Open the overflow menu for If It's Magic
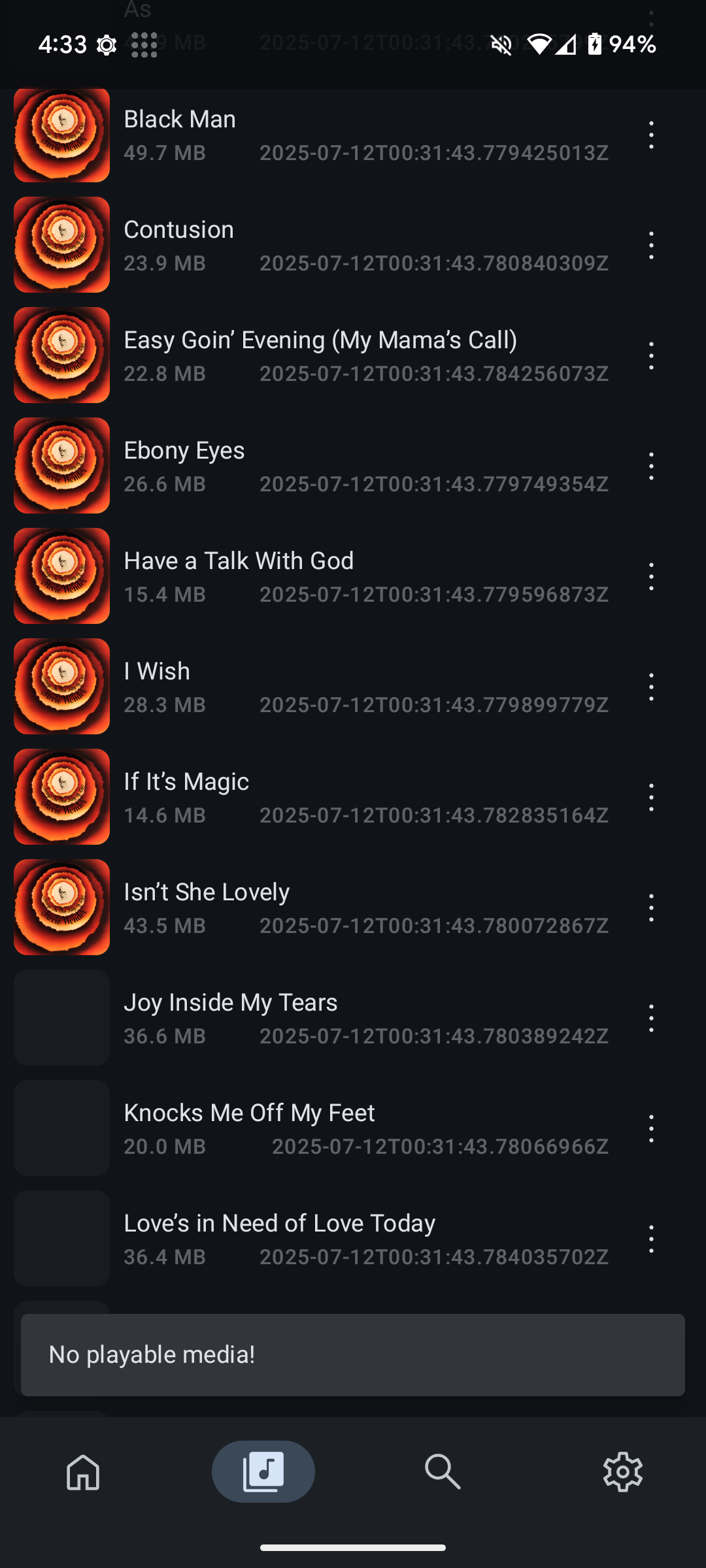The width and height of the screenshot is (706, 1568). 651,798
